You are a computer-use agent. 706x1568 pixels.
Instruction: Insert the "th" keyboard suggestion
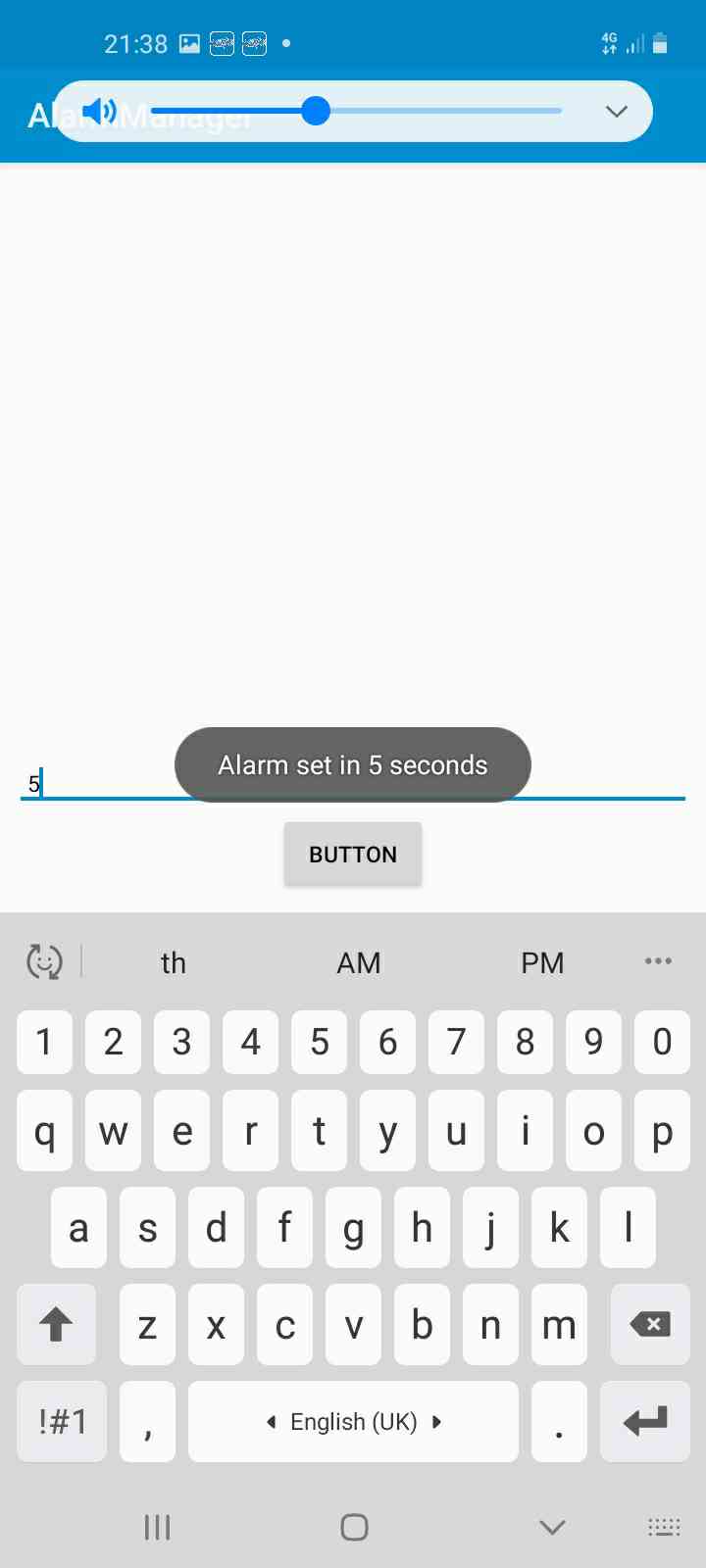174,962
